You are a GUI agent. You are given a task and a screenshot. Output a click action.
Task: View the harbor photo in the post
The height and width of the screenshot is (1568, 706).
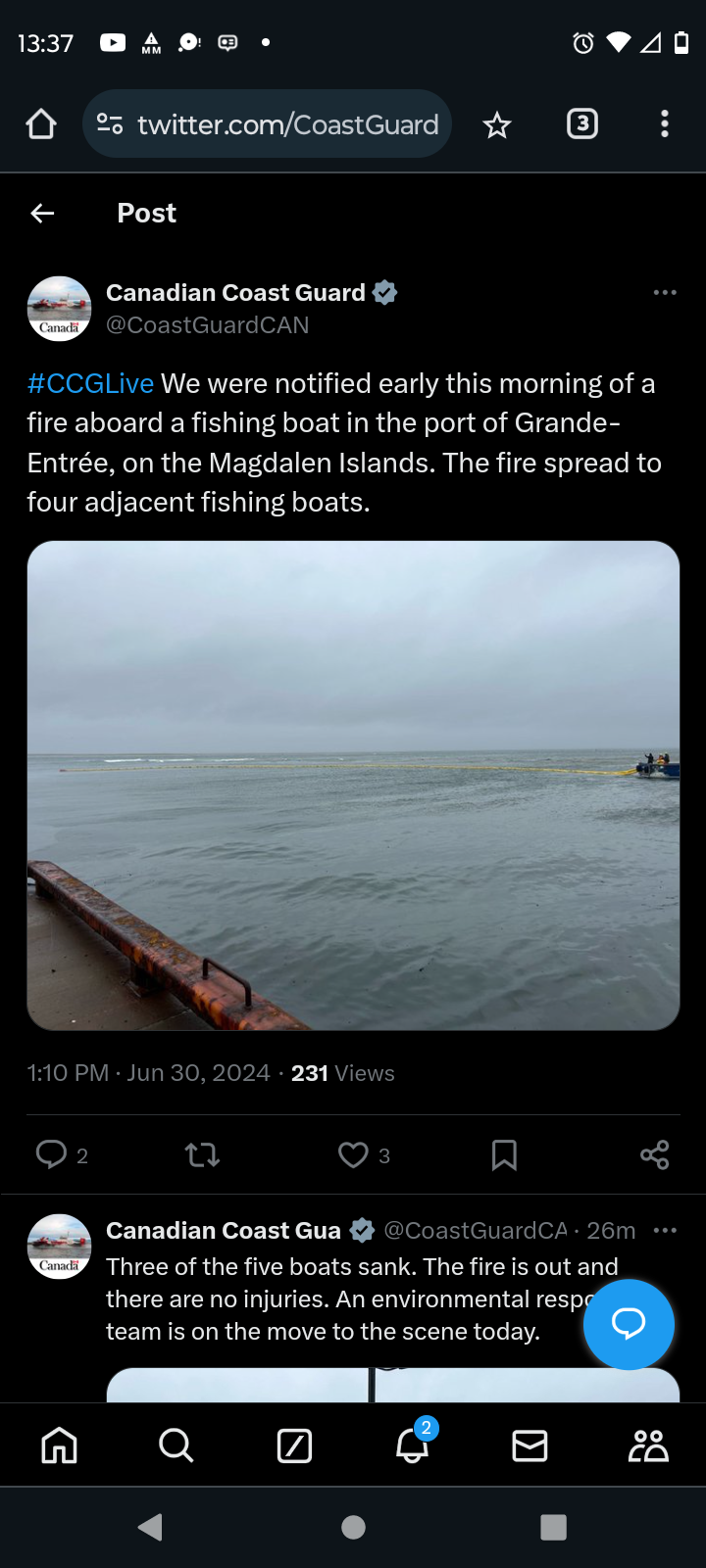click(x=353, y=785)
